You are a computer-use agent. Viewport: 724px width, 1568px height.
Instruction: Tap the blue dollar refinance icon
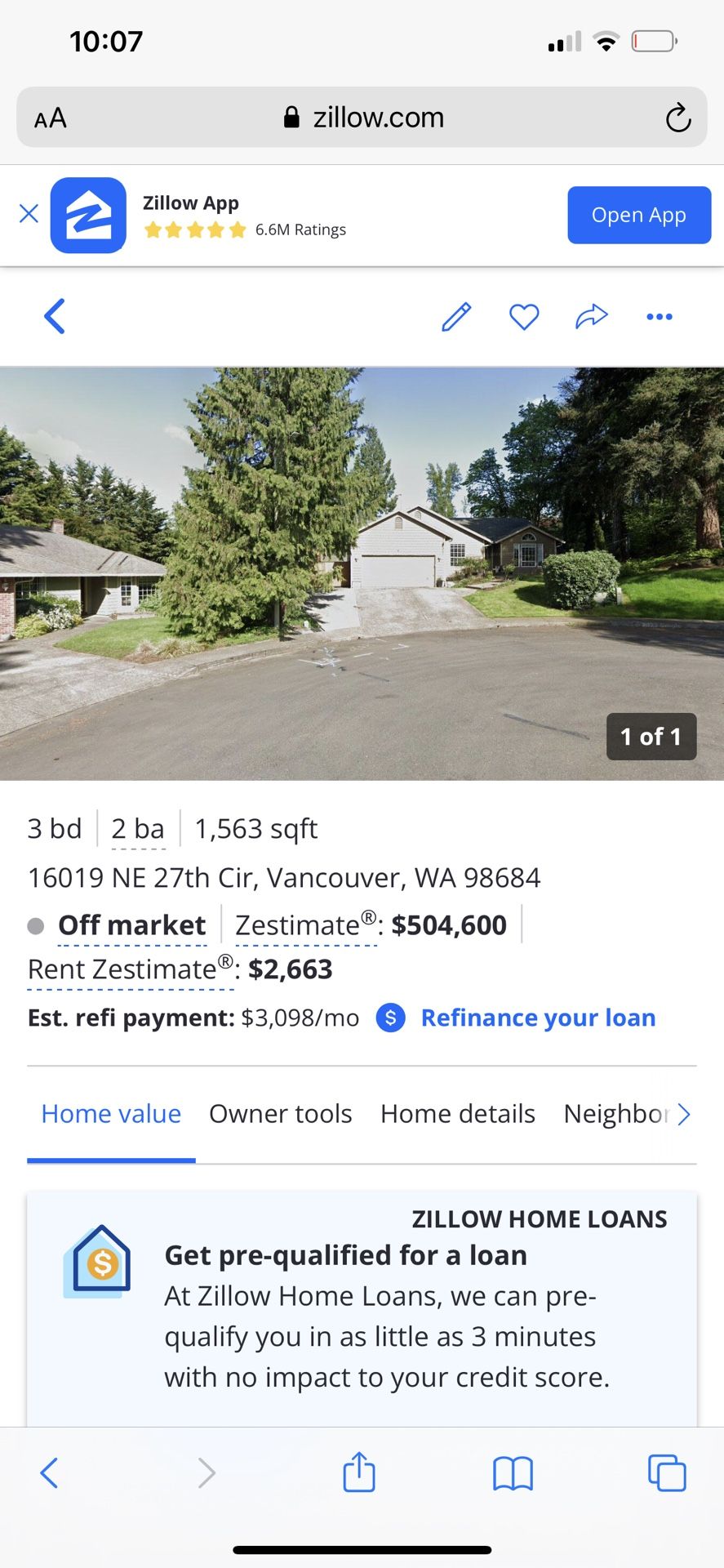coord(391,1018)
